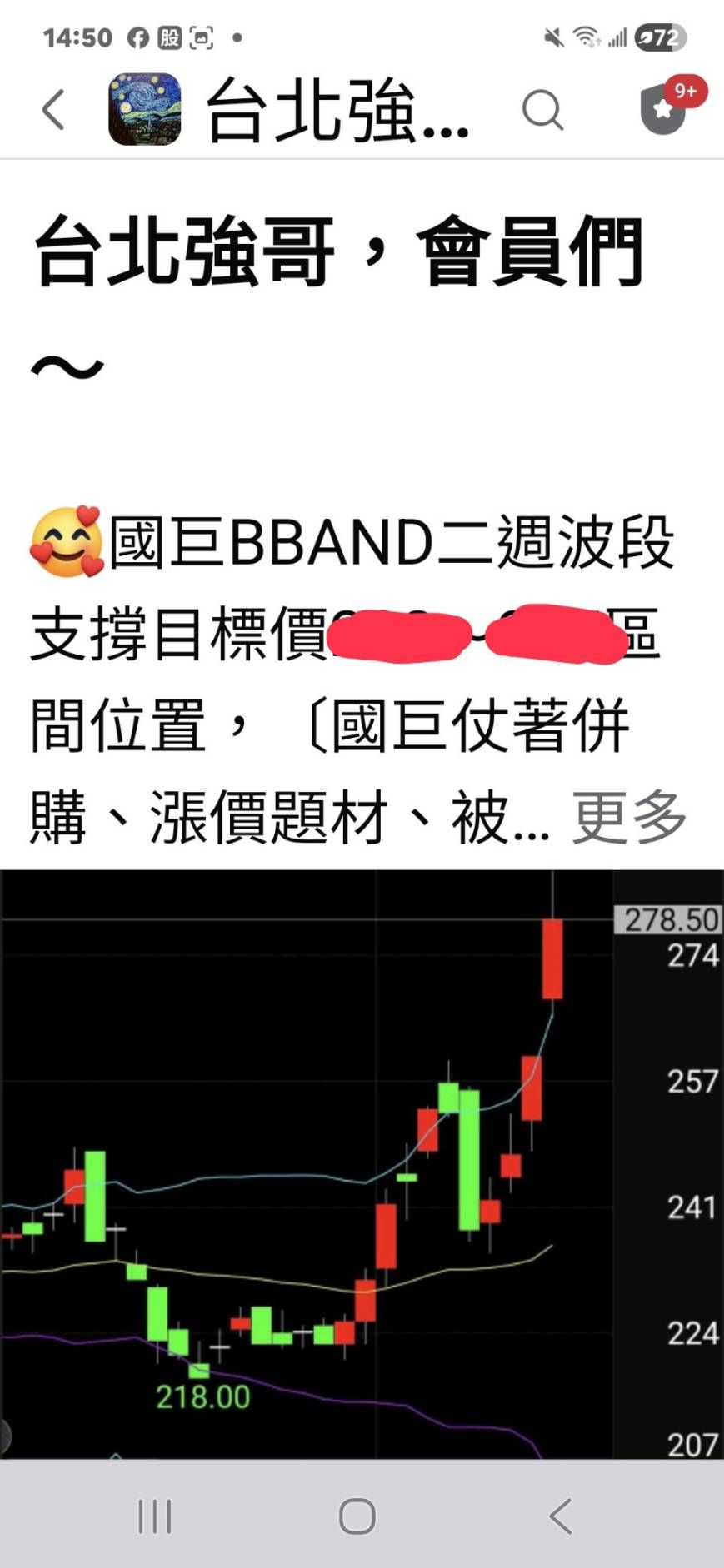Expand the post text with 更多
This screenshot has height=1568, width=724.
(629, 818)
